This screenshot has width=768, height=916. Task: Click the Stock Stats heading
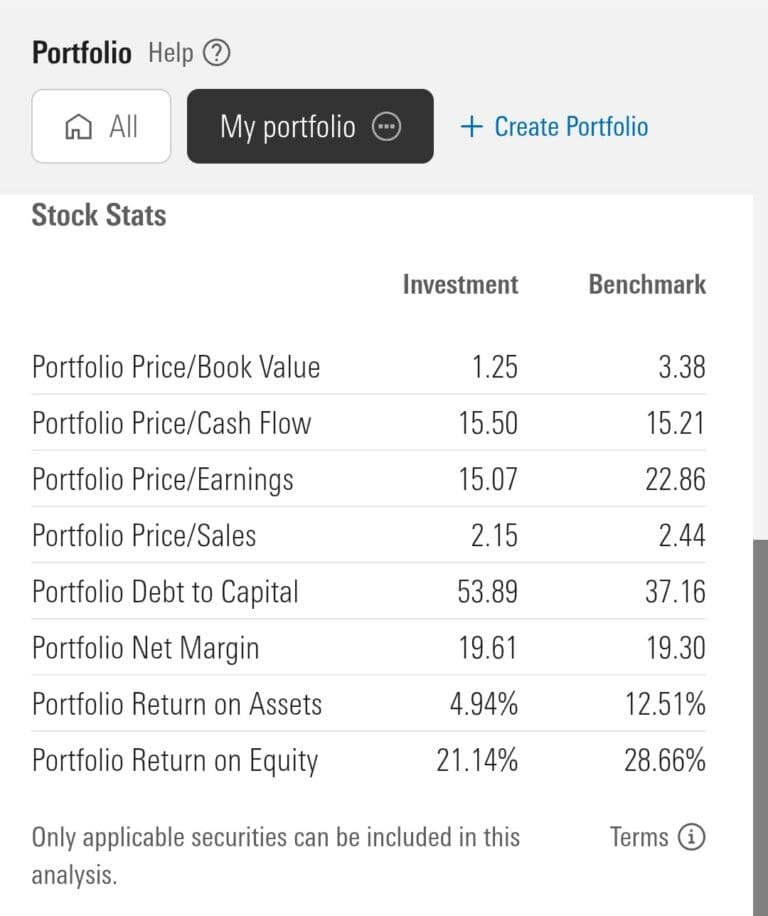point(98,214)
